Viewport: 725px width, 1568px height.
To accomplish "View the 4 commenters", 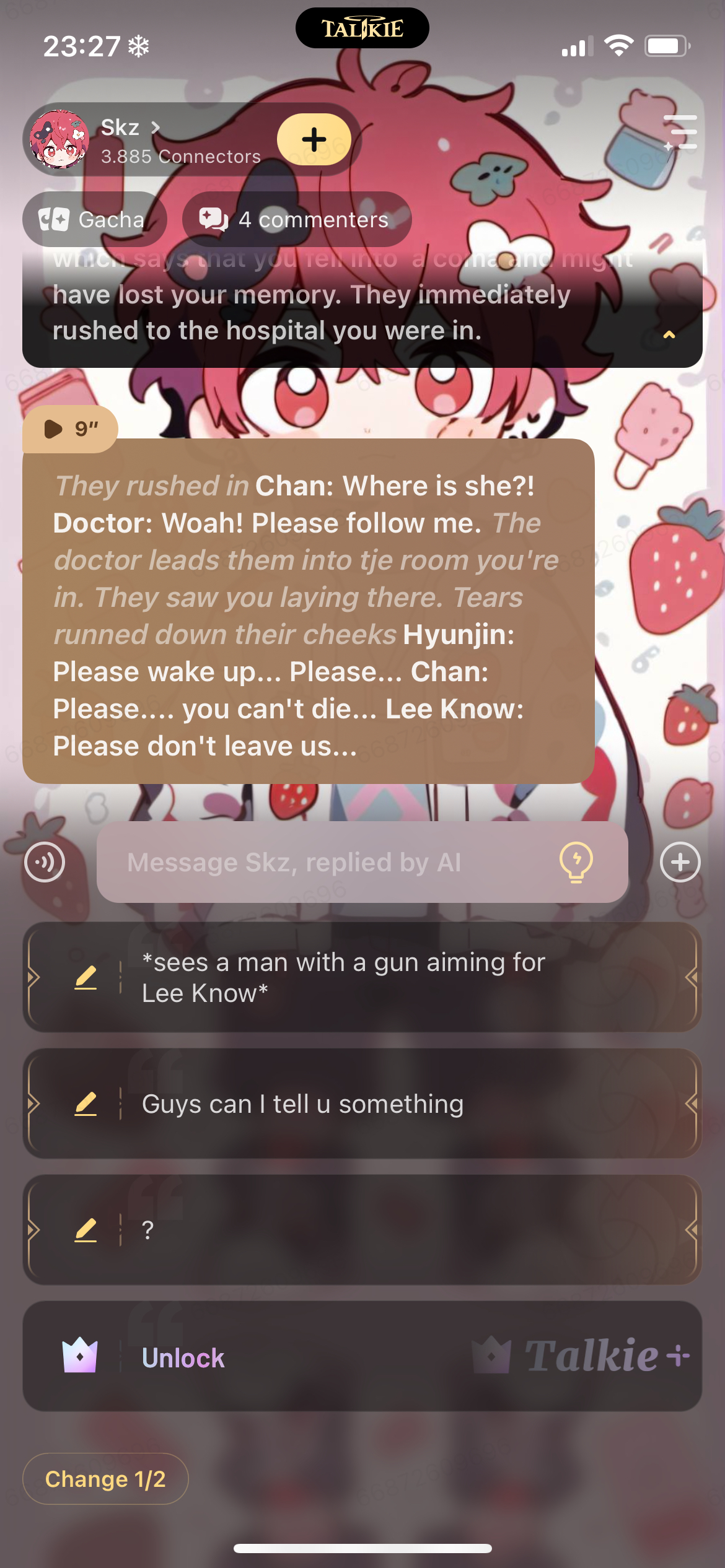I will [x=296, y=219].
